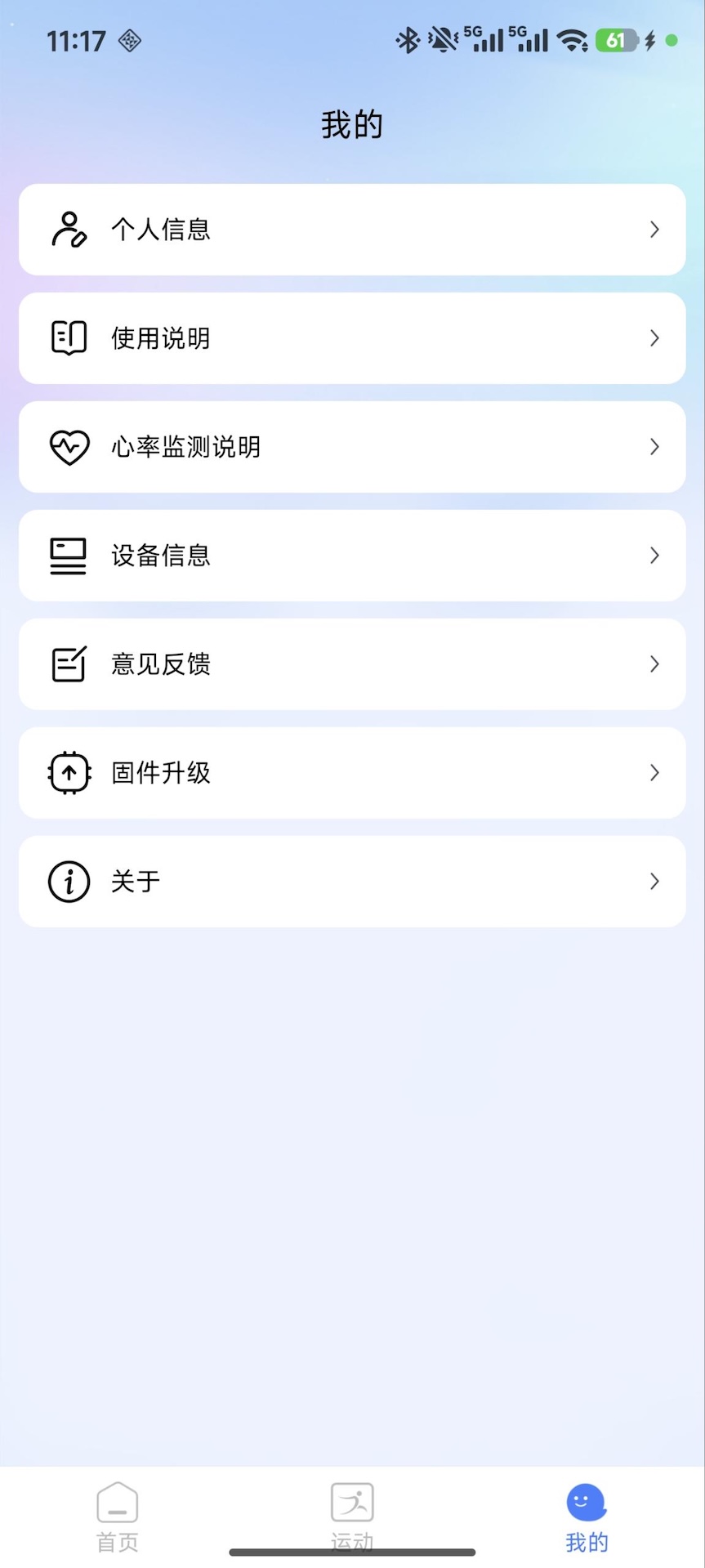Open 意见反馈 to send feedback
Viewport: 705px width, 1568px height.
pyautogui.click(x=352, y=664)
